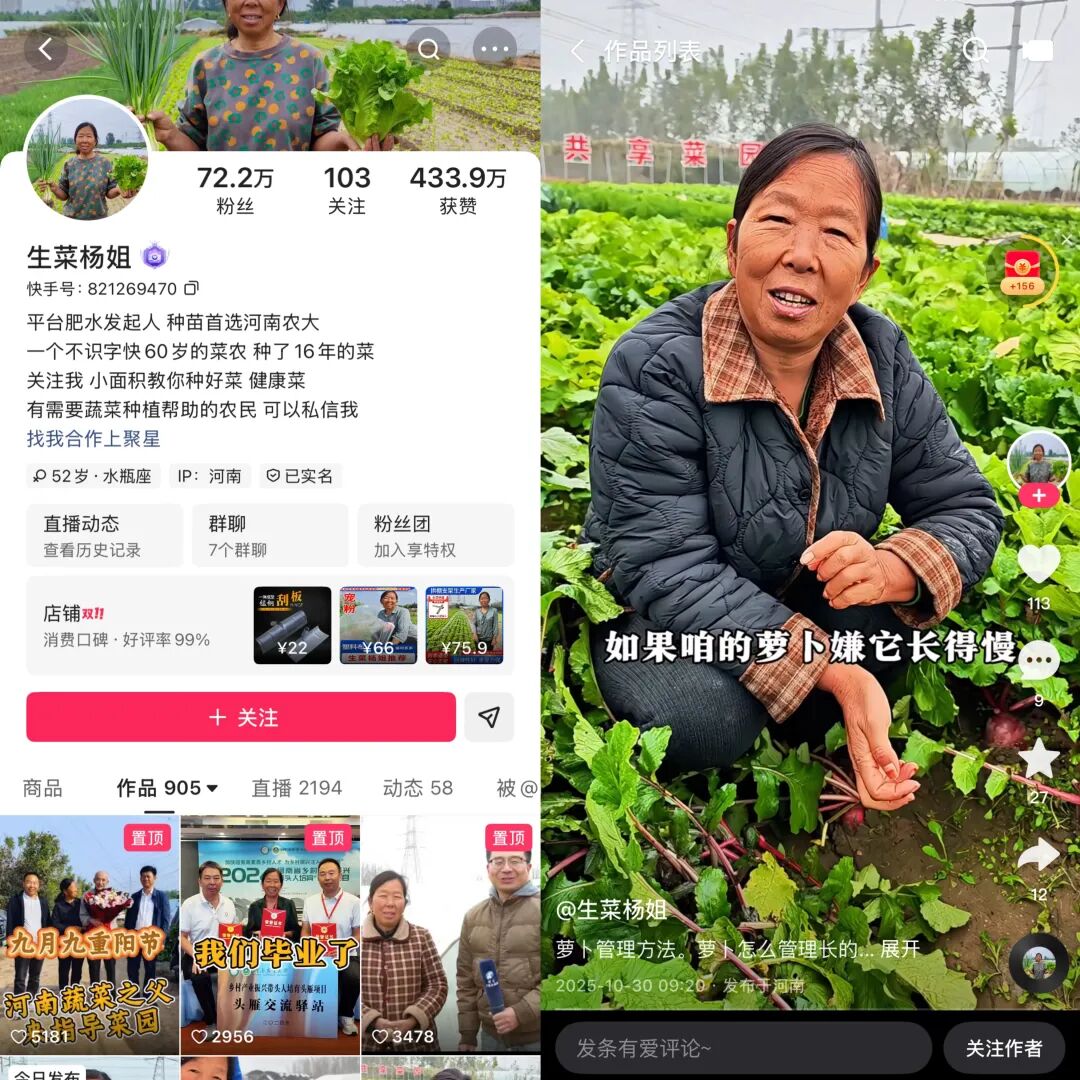Viewport: 1080px width, 1080px height.
Task: Open the shop item priced ¥75.9
Action: click(x=464, y=625)
